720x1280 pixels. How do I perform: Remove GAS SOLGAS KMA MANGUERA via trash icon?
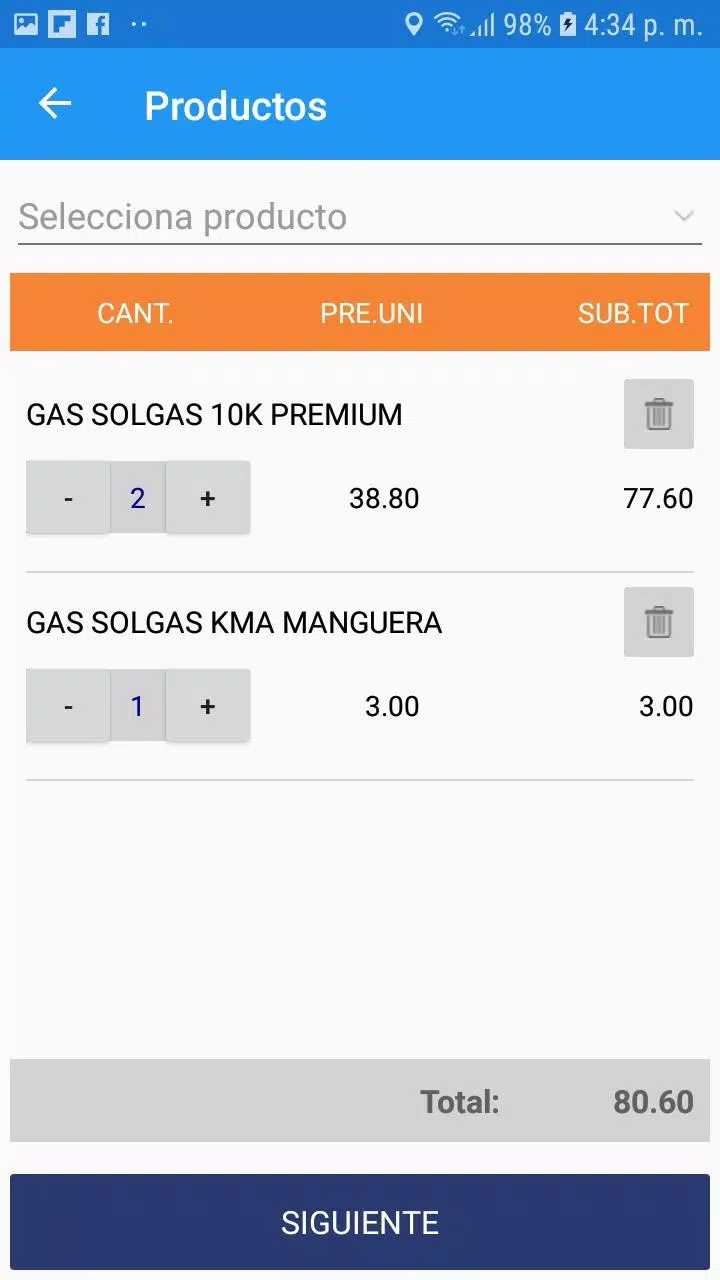(659, 622)
